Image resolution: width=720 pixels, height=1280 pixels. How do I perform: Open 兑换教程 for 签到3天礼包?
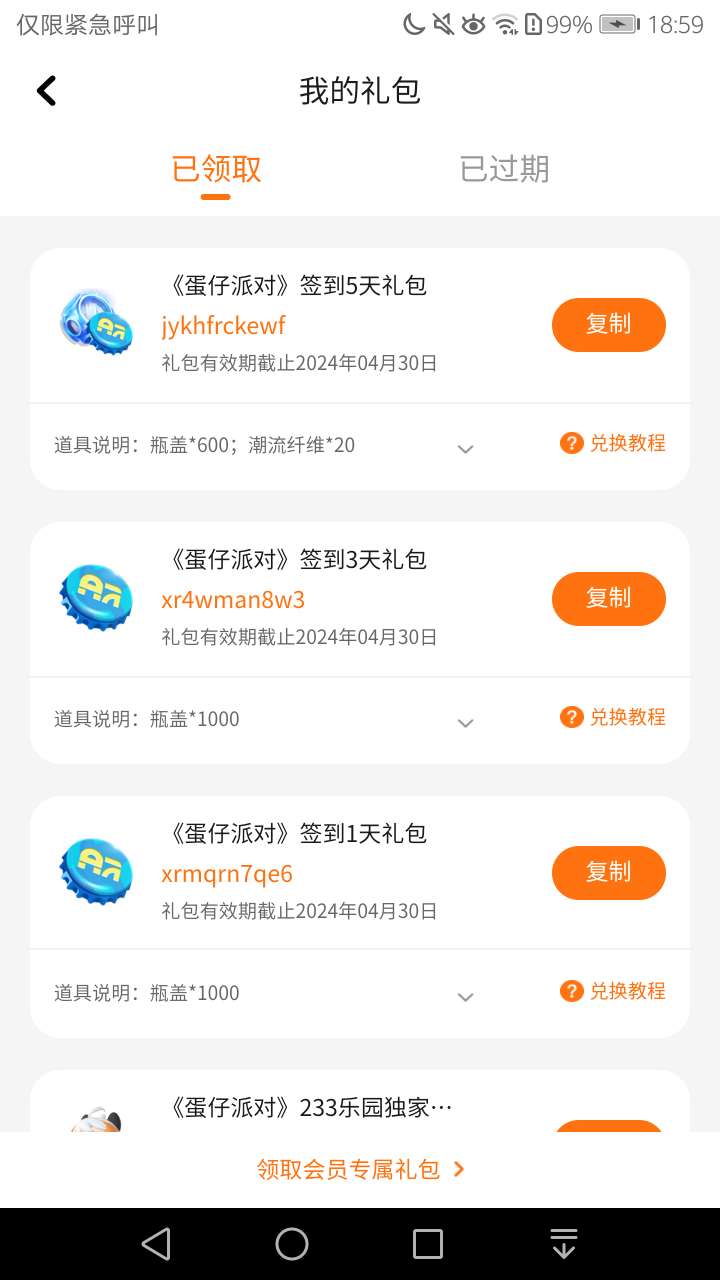coord(613,717)
